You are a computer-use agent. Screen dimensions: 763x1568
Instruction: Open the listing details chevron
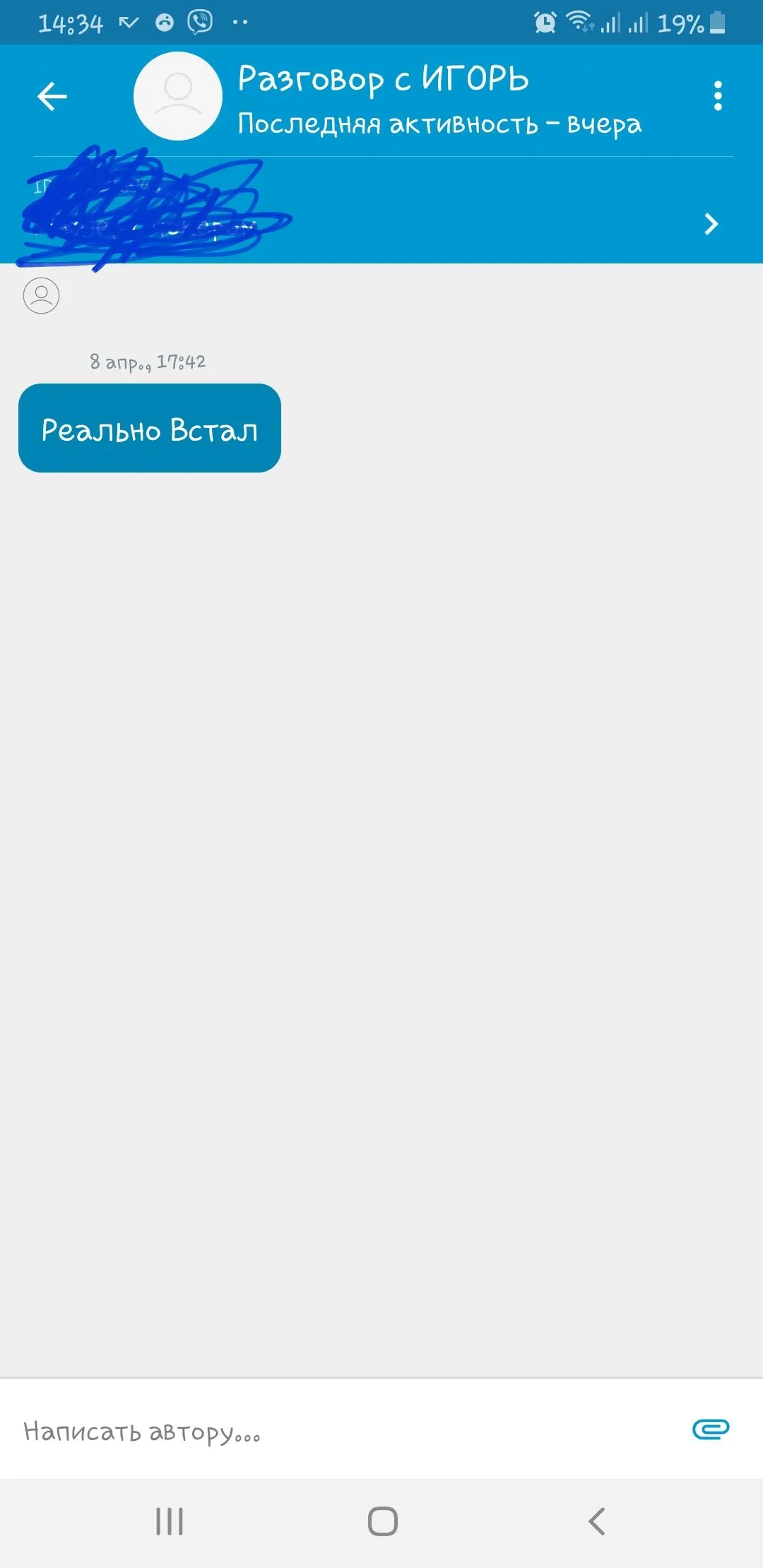point(711,224)
